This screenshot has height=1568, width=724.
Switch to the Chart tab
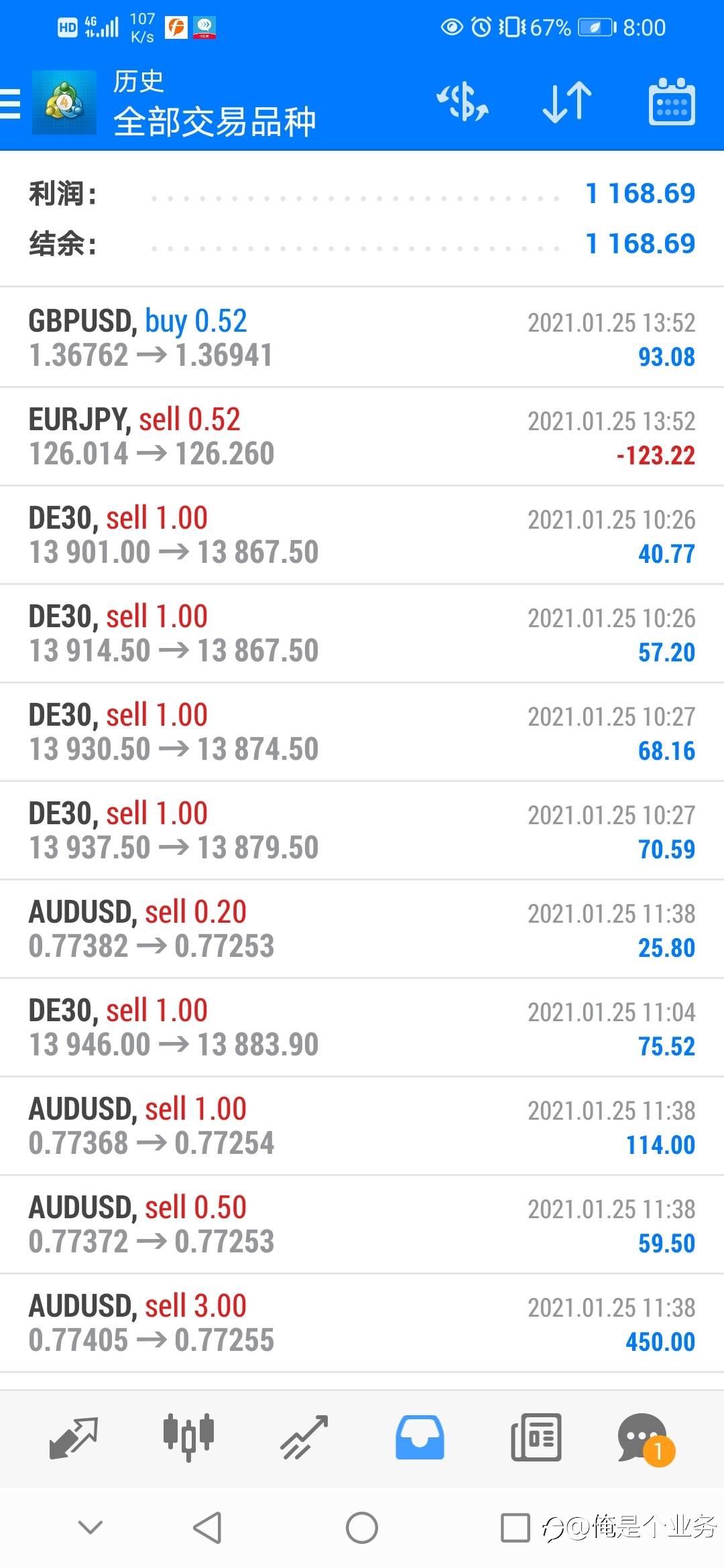[x=188, y=1438]
